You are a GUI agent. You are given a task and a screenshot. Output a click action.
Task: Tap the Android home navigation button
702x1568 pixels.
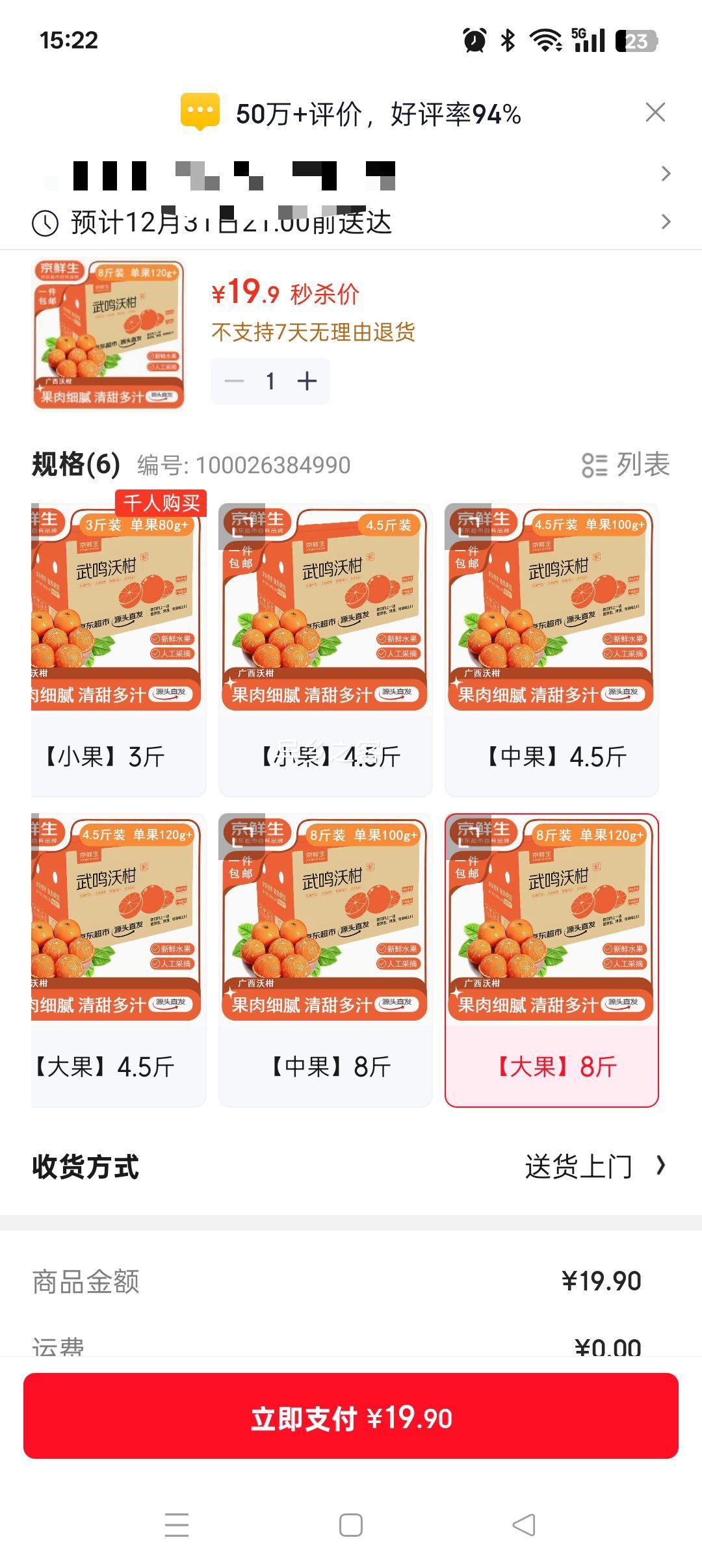coord(351,1526)
